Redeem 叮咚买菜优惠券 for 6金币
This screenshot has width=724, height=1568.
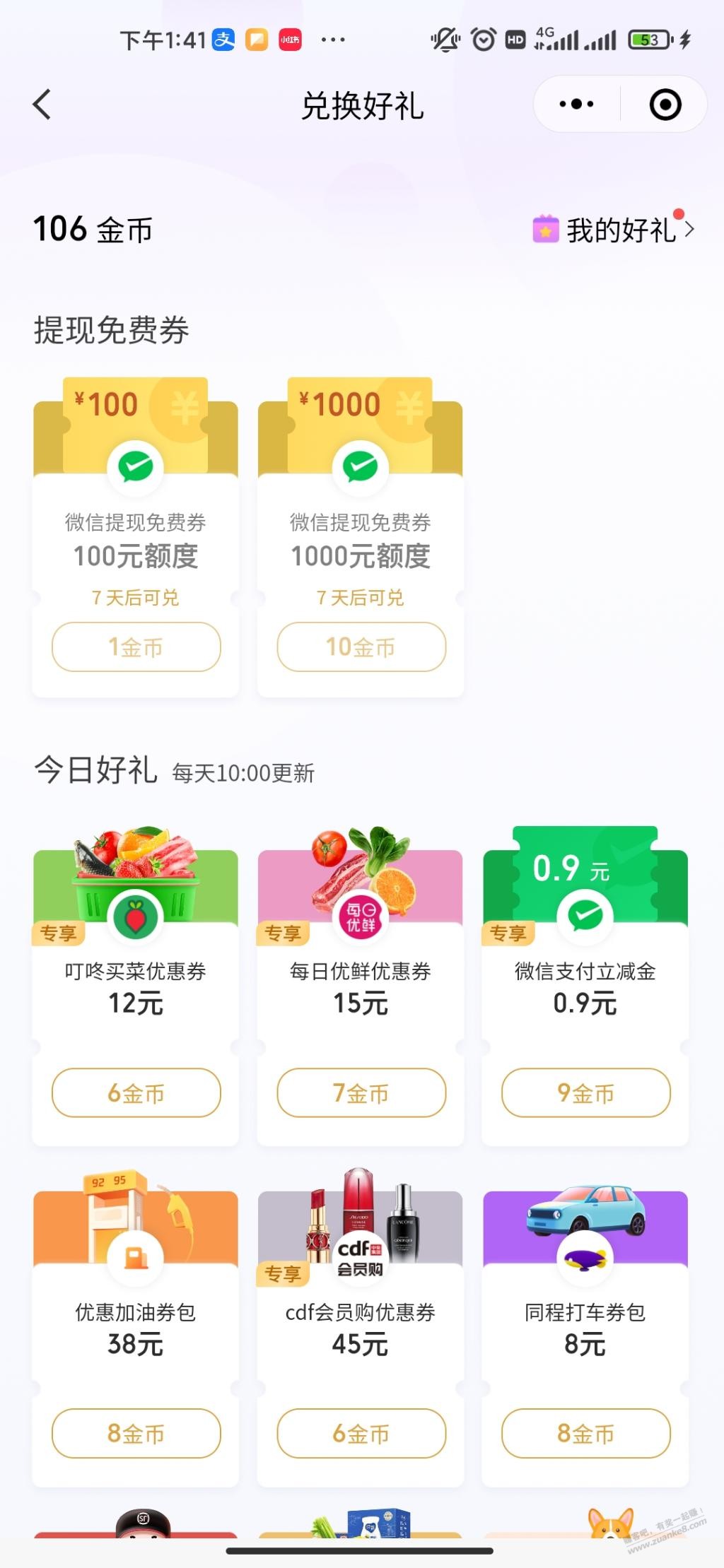(x=136, y=1092)
